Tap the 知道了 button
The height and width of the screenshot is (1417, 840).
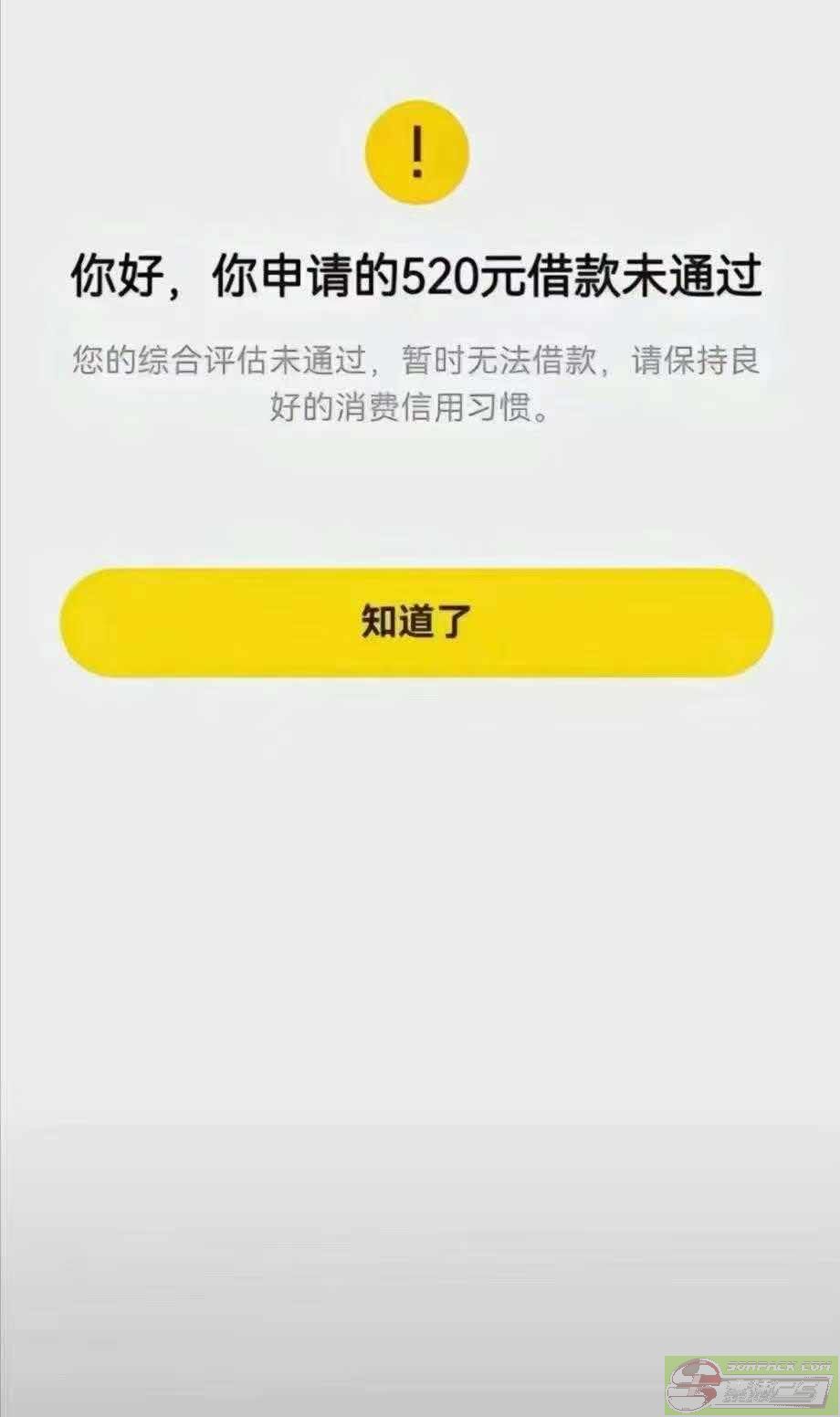click(416, 622)
